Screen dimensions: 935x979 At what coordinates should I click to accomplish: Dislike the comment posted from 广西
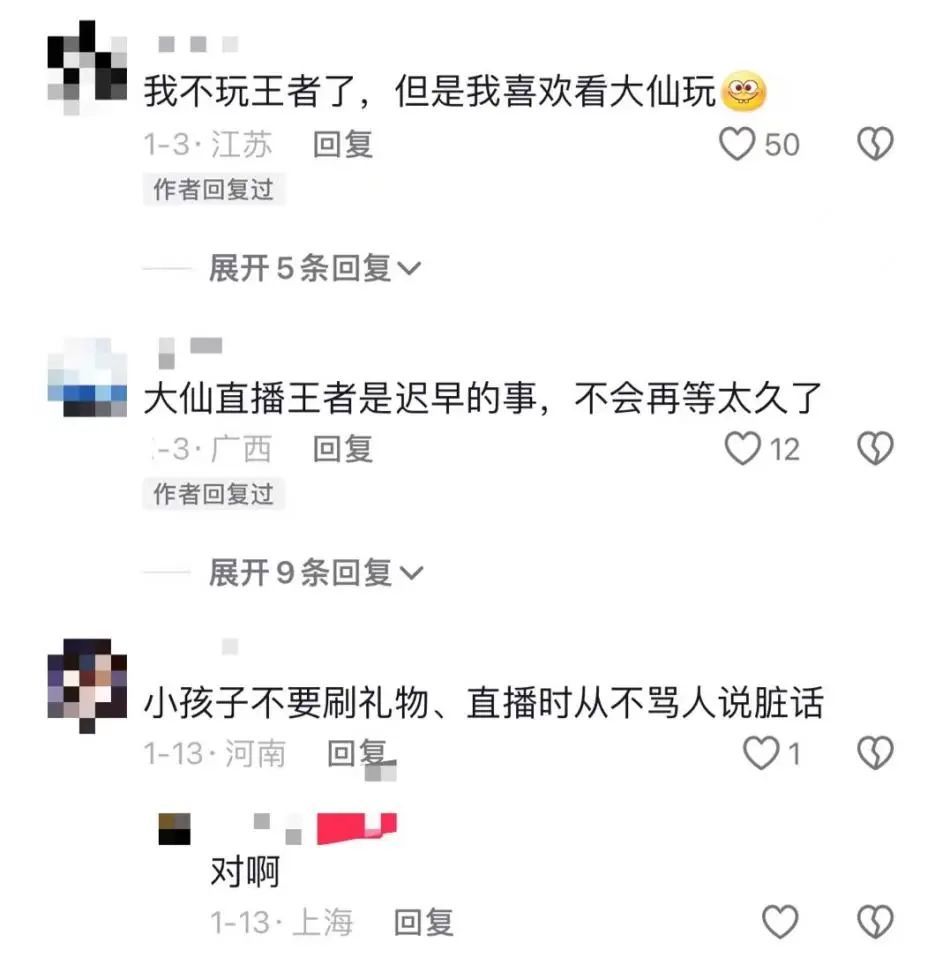875,449
